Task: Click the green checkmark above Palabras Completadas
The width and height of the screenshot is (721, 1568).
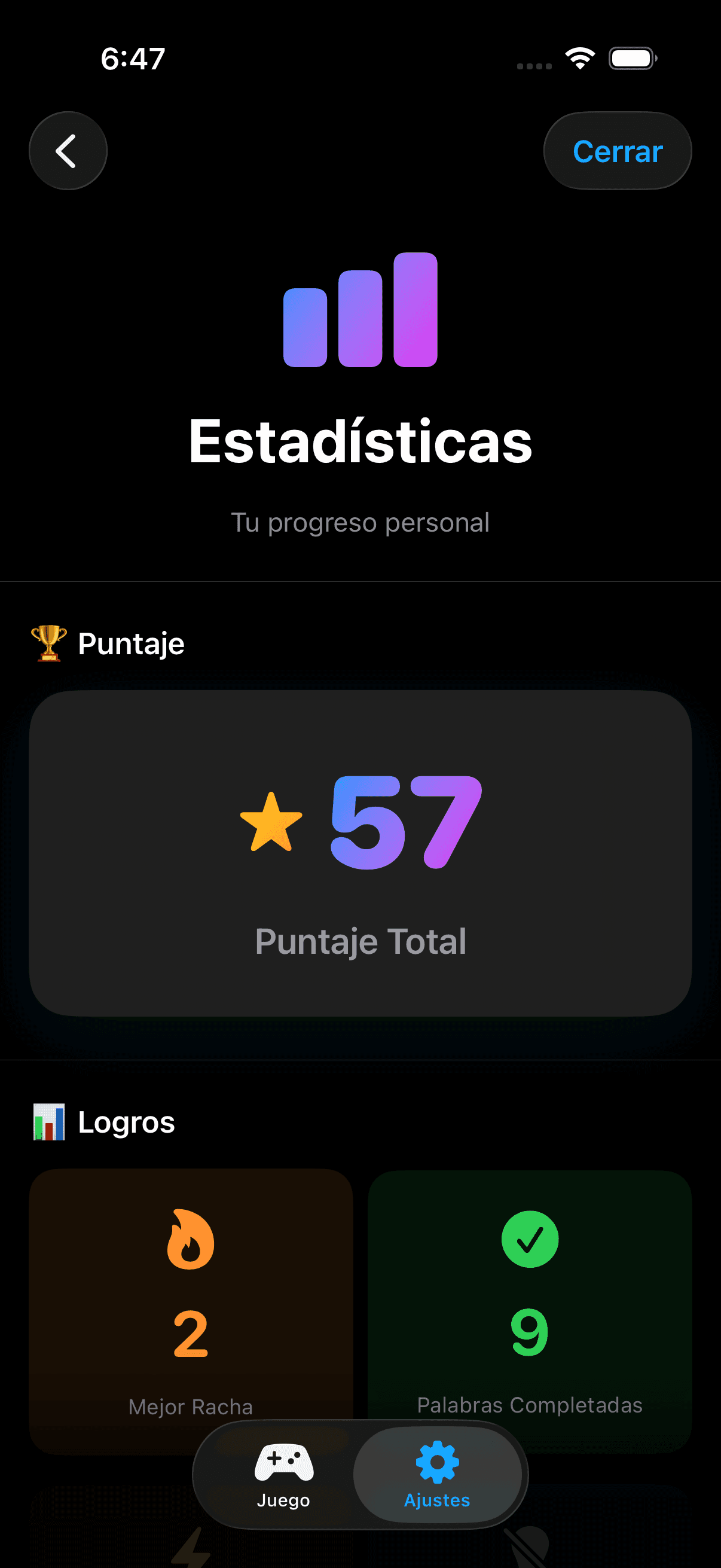Action: 530,1240
